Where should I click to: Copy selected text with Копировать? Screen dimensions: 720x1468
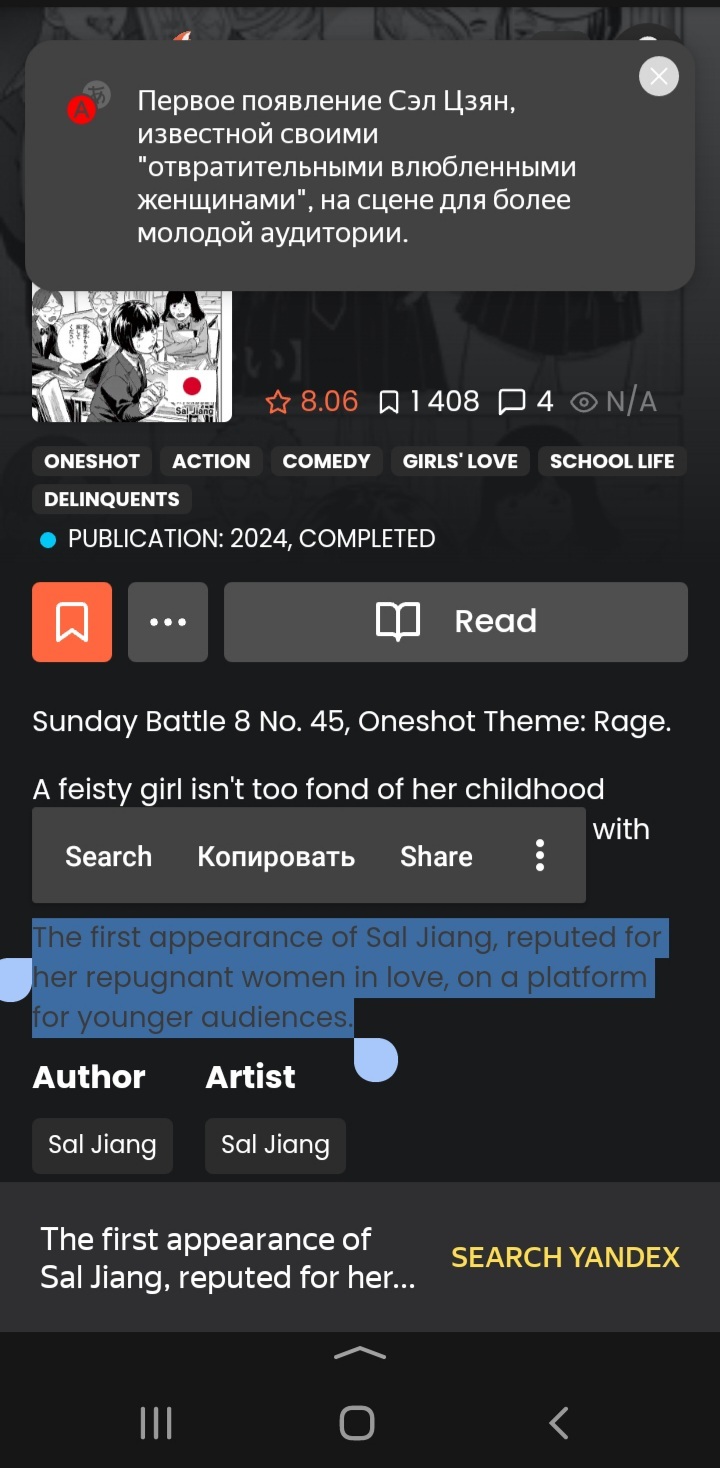click(x=276, y=857)
